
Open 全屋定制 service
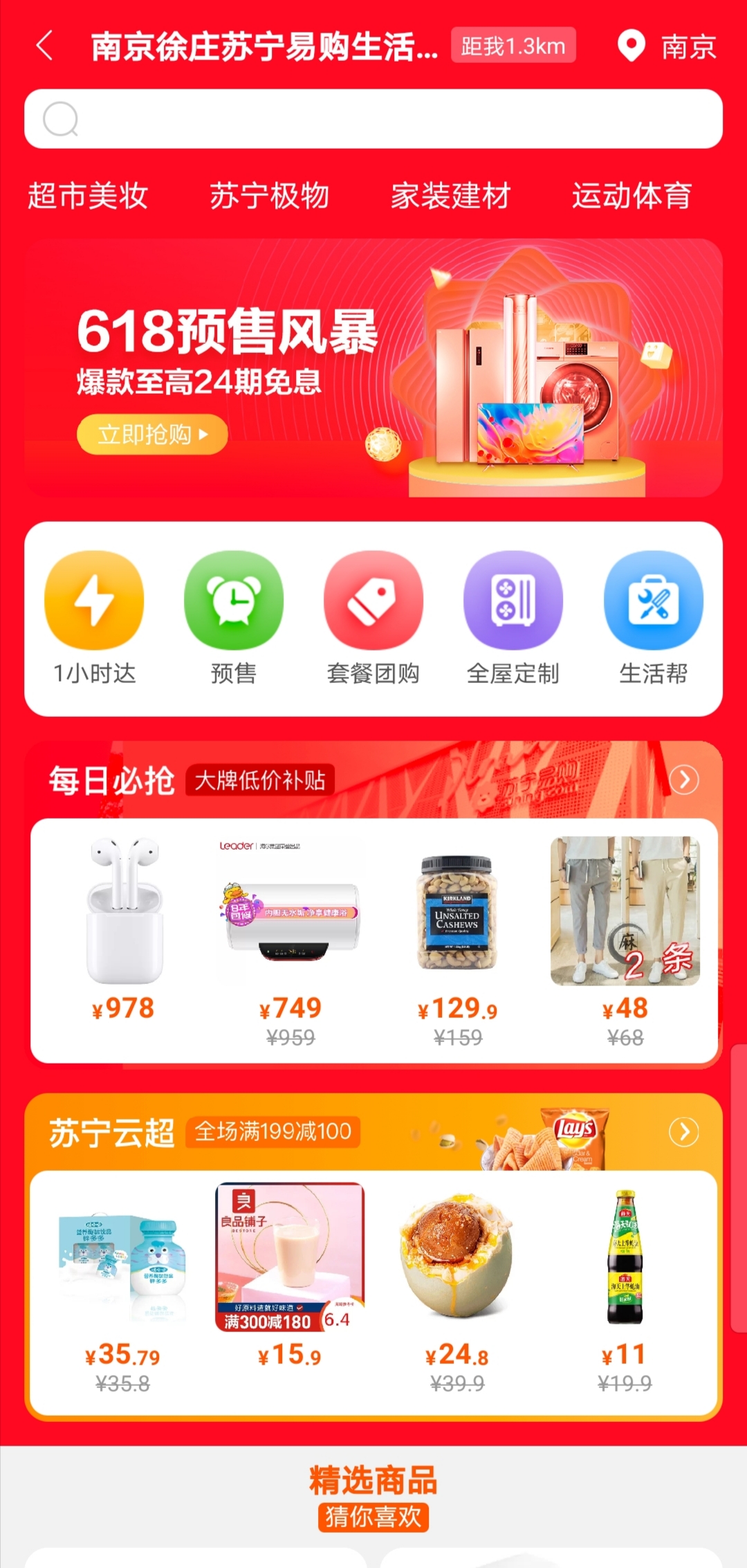tap(513, 617)
